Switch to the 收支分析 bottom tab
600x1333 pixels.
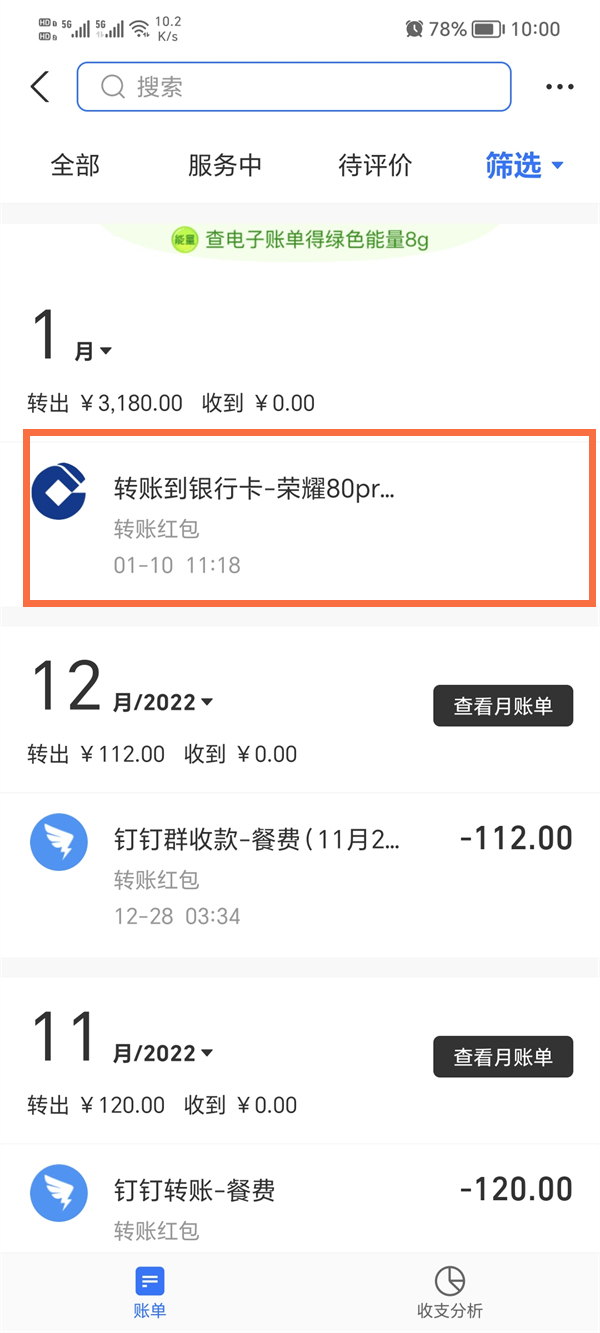coord(450,1292)
